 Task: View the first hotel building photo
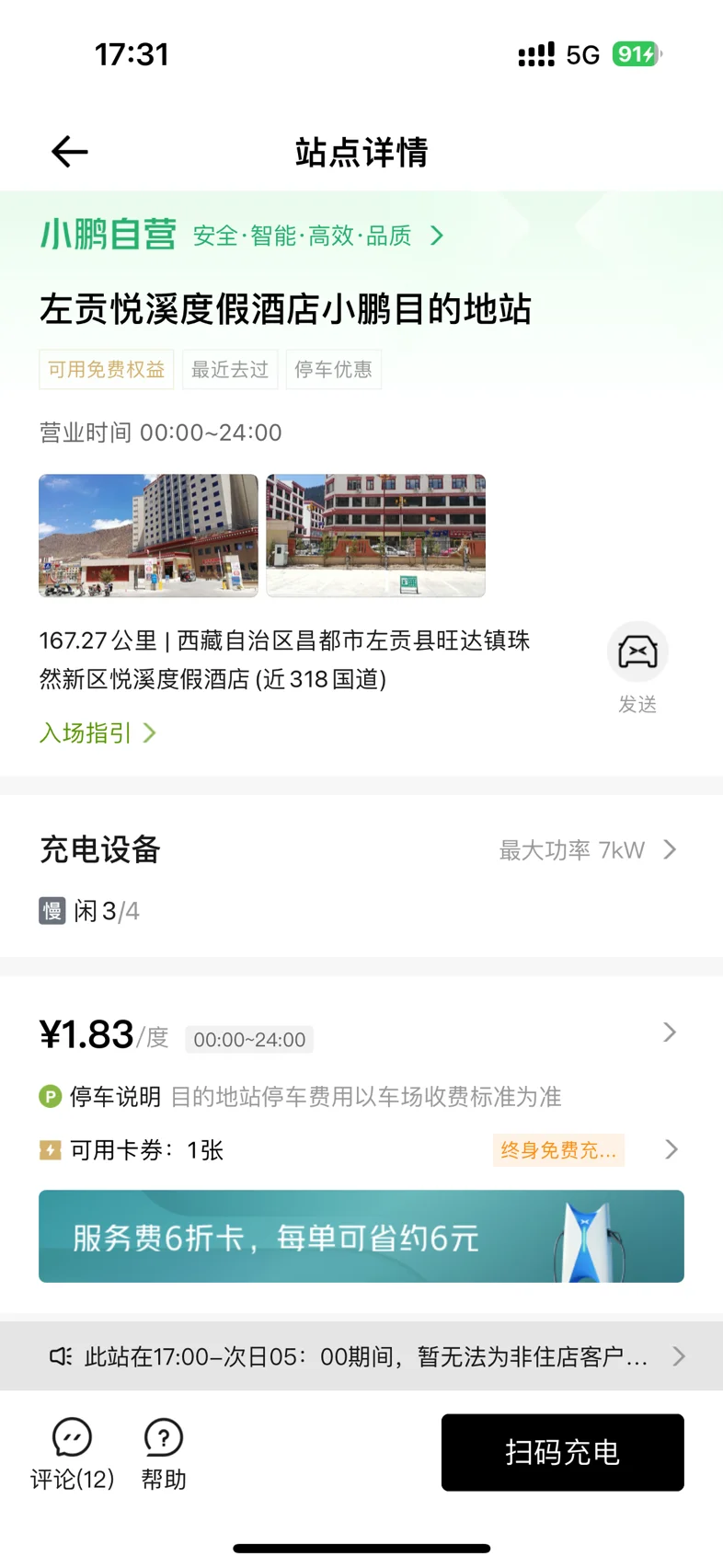tap(148, 536)
